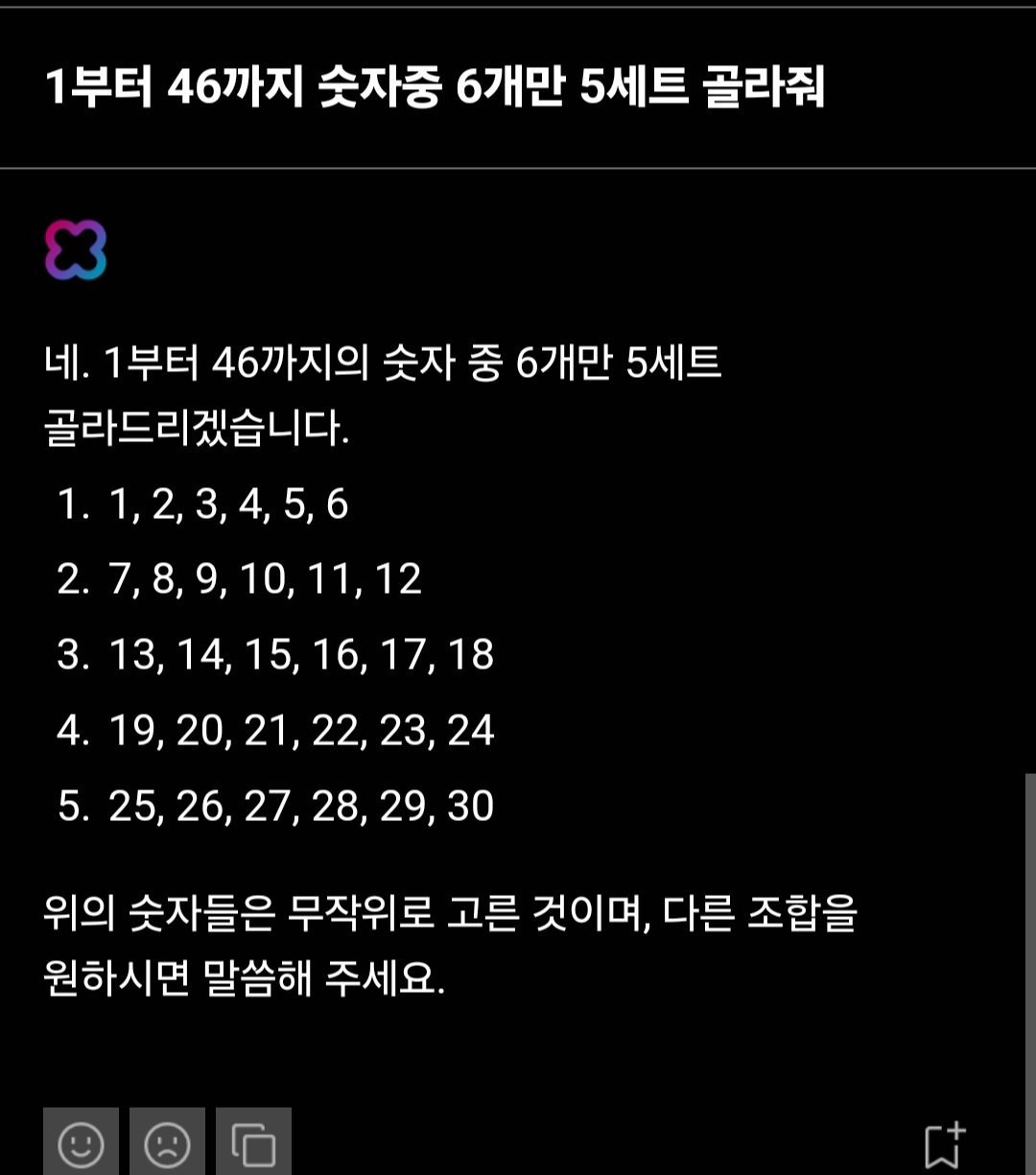Copy the answer text

click(253, 1143)
